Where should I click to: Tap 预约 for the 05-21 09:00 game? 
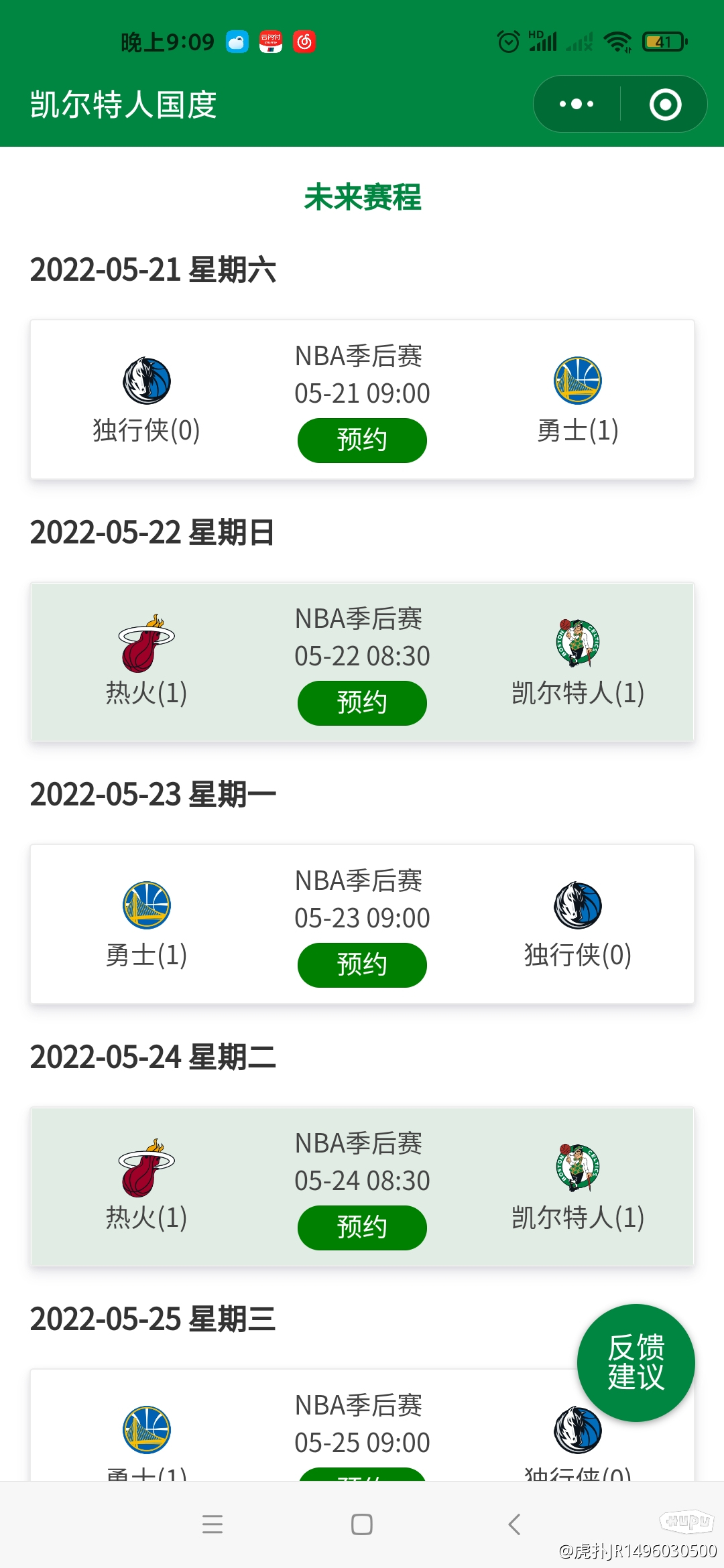point(362,440)
